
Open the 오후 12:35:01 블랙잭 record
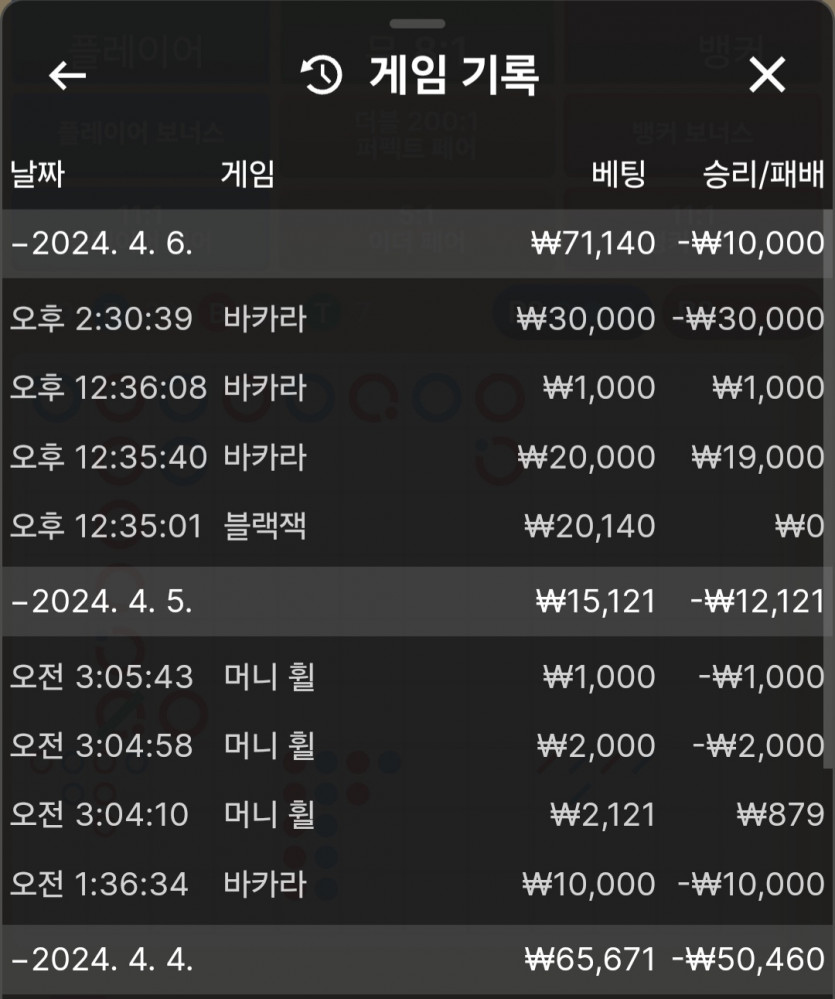(416, 526)
